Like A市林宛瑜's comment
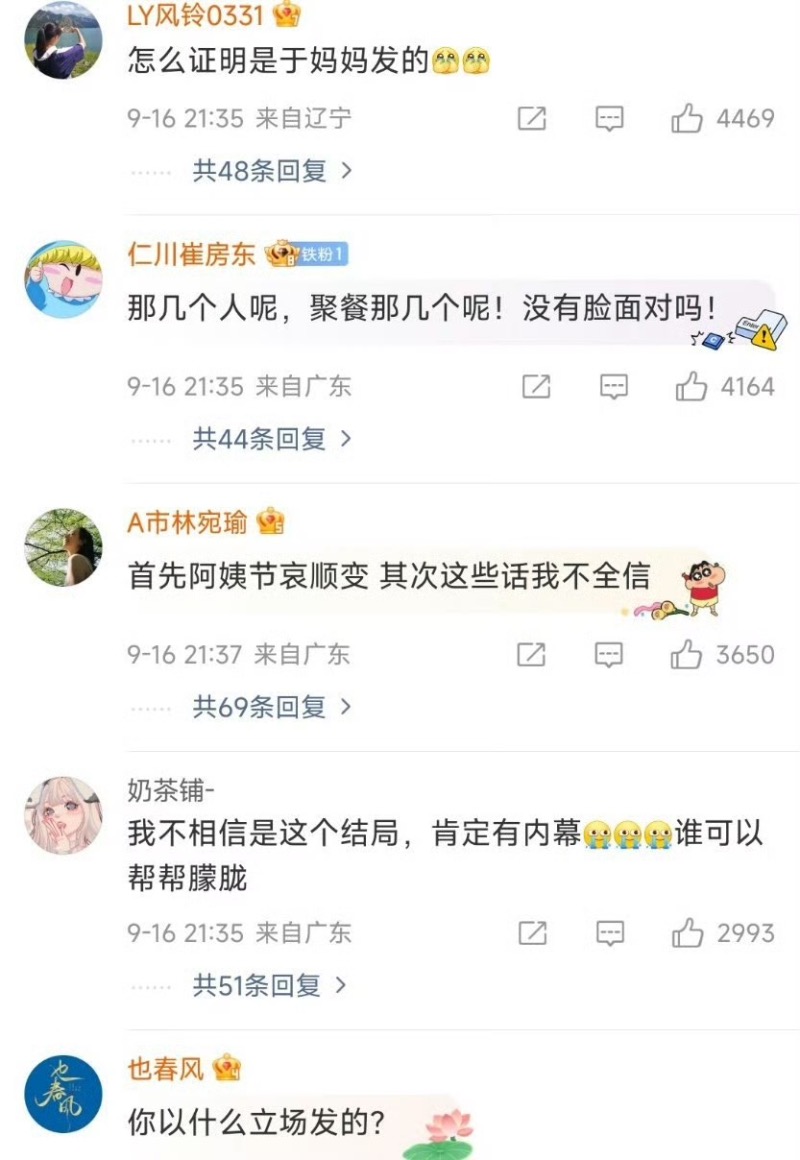Viewport: 800px width, 1160px height. 687,655
